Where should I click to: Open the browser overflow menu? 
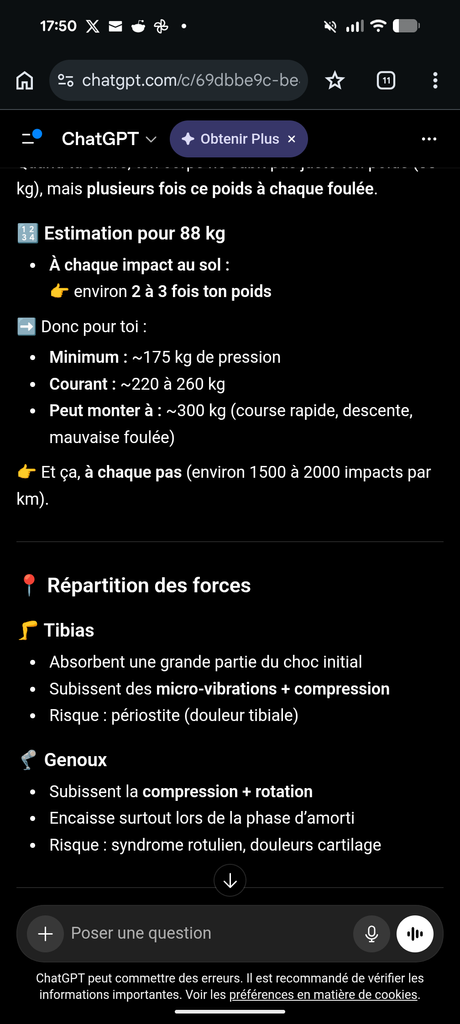(x=435, y=80)
